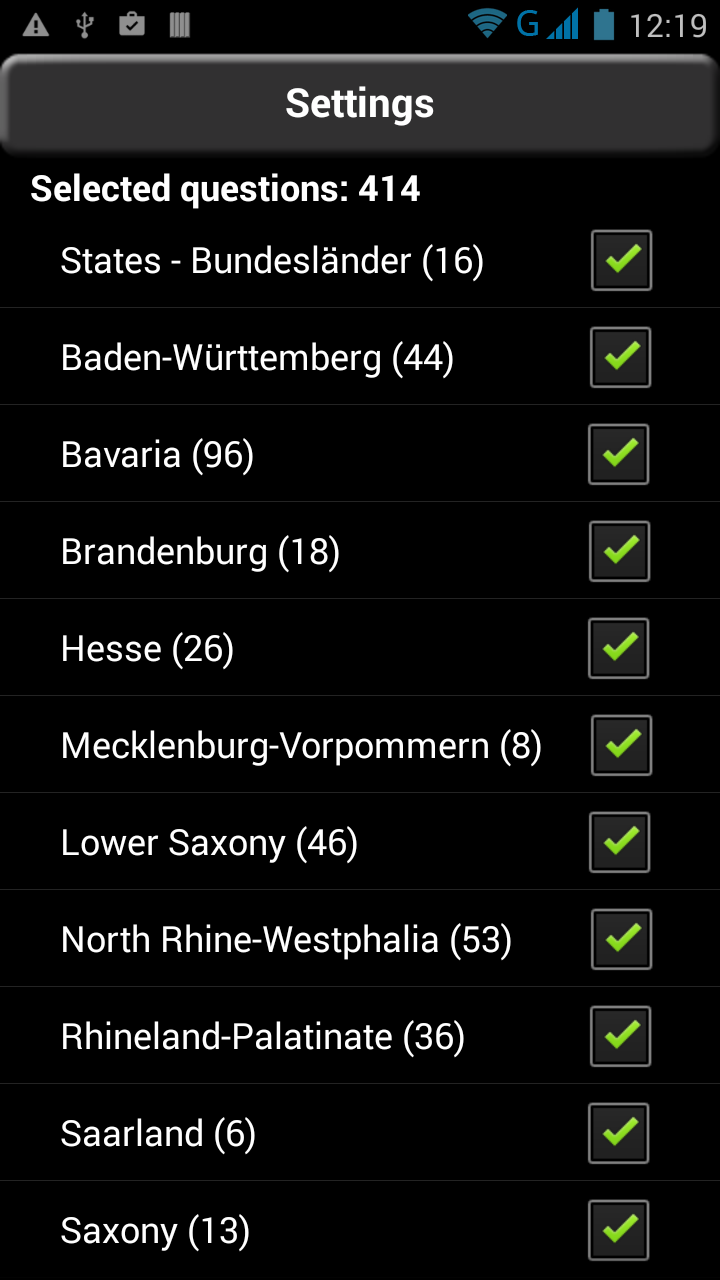Image resolution: width=720 pixels, height=1280 pixels.
Task: Tap the Settings title bar
Action: click(x=360, y=102)
